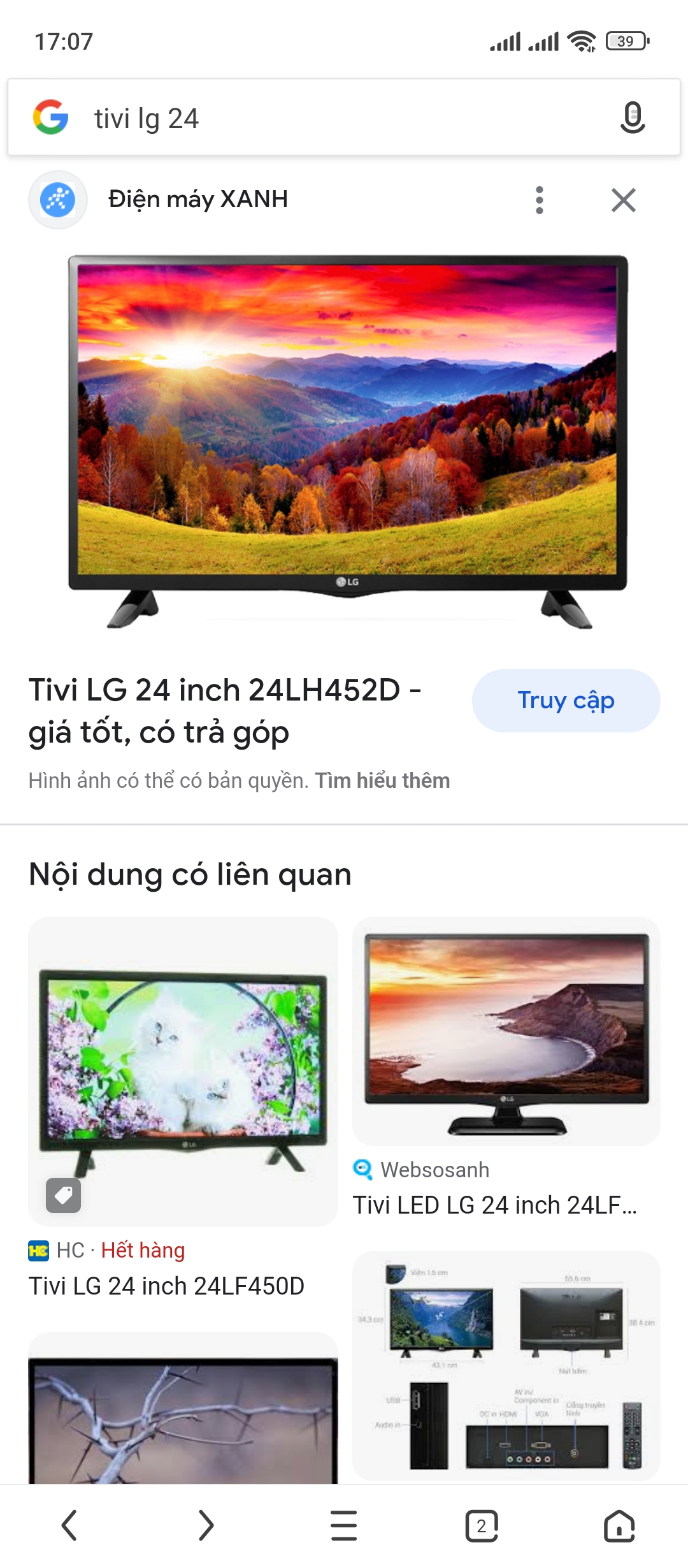Tap the search field containing tivi lg 24
688x1568 pixels.
point(255,119)
